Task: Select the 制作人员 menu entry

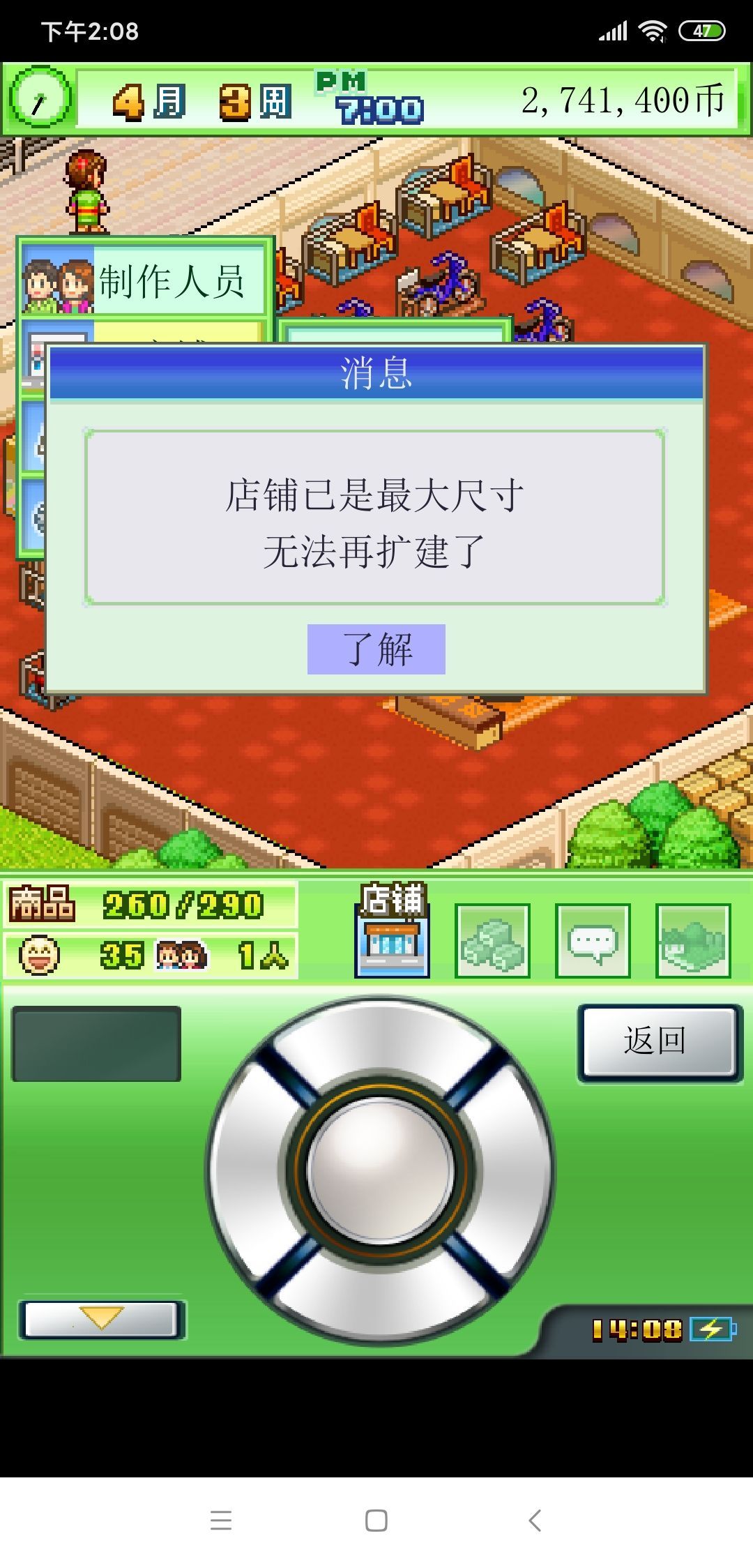Action: [x=172, y=280]
